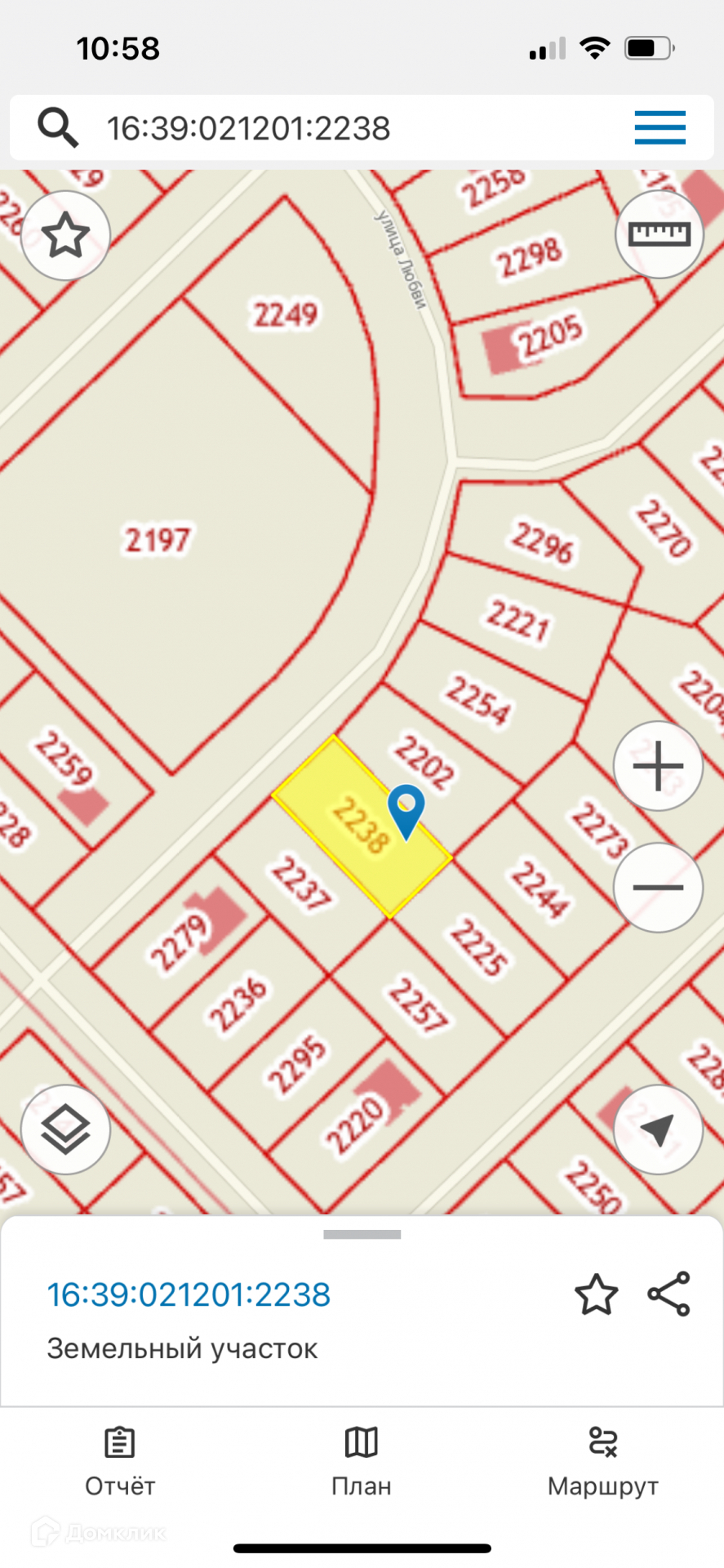The height and width of the screenshot is (1568, 724).
Task: Open favorites star on the map
Action: coord(65,236)
